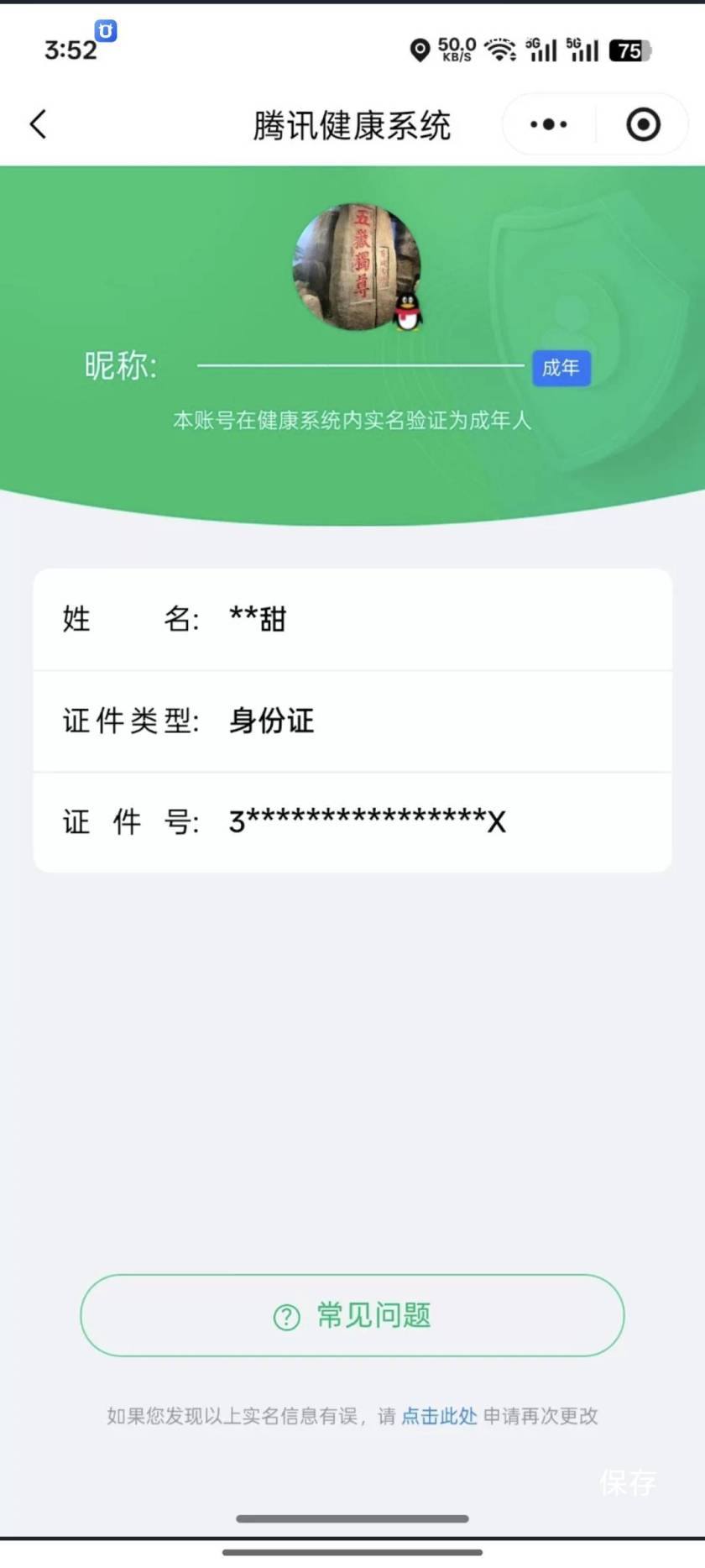This screenshot has width=705, height=1568.
Task: Expand the 姓名 name row showing **甜
Action: [x=352, y=619]
